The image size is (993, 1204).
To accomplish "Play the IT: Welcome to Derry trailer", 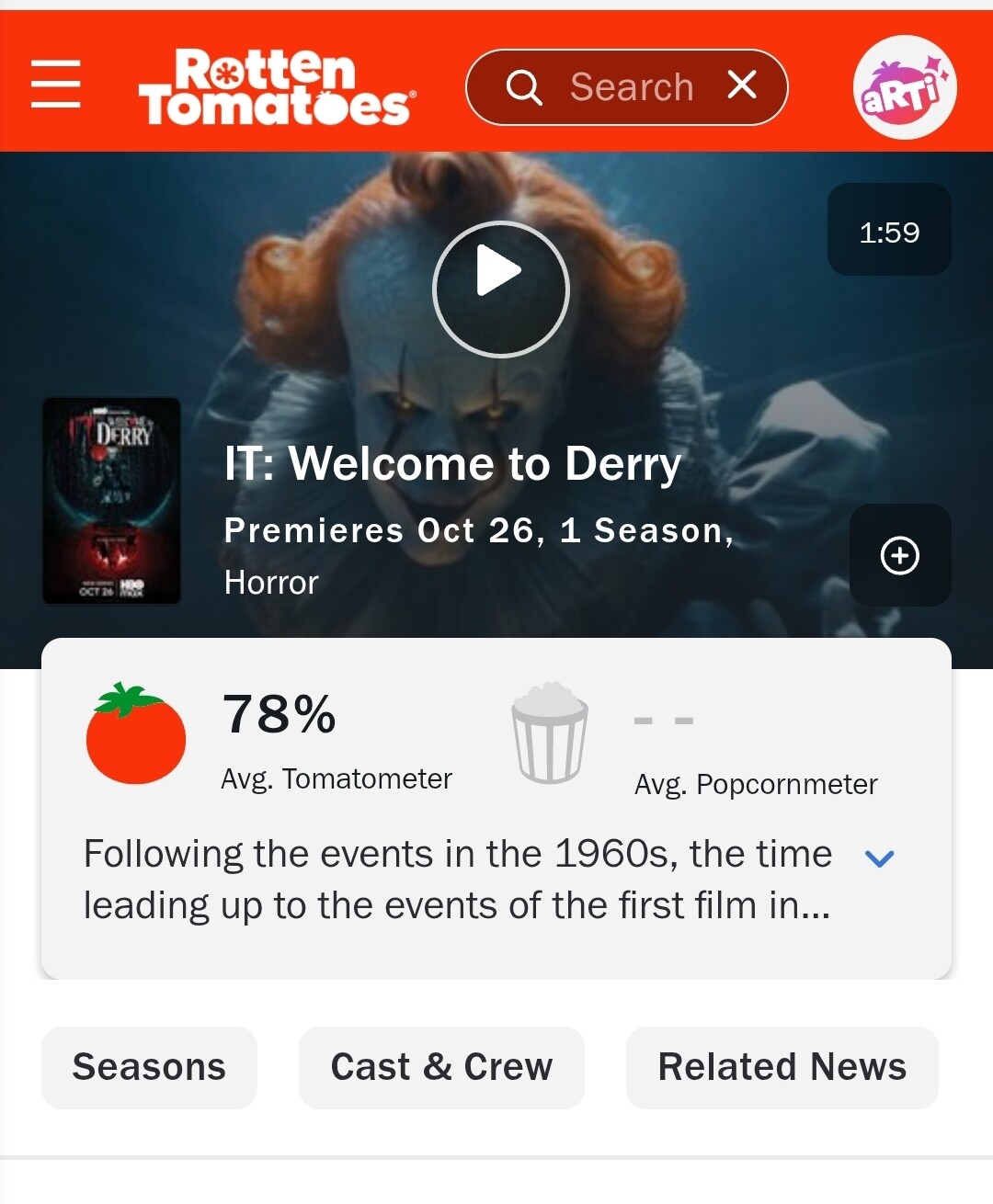I will pos(501,290).
